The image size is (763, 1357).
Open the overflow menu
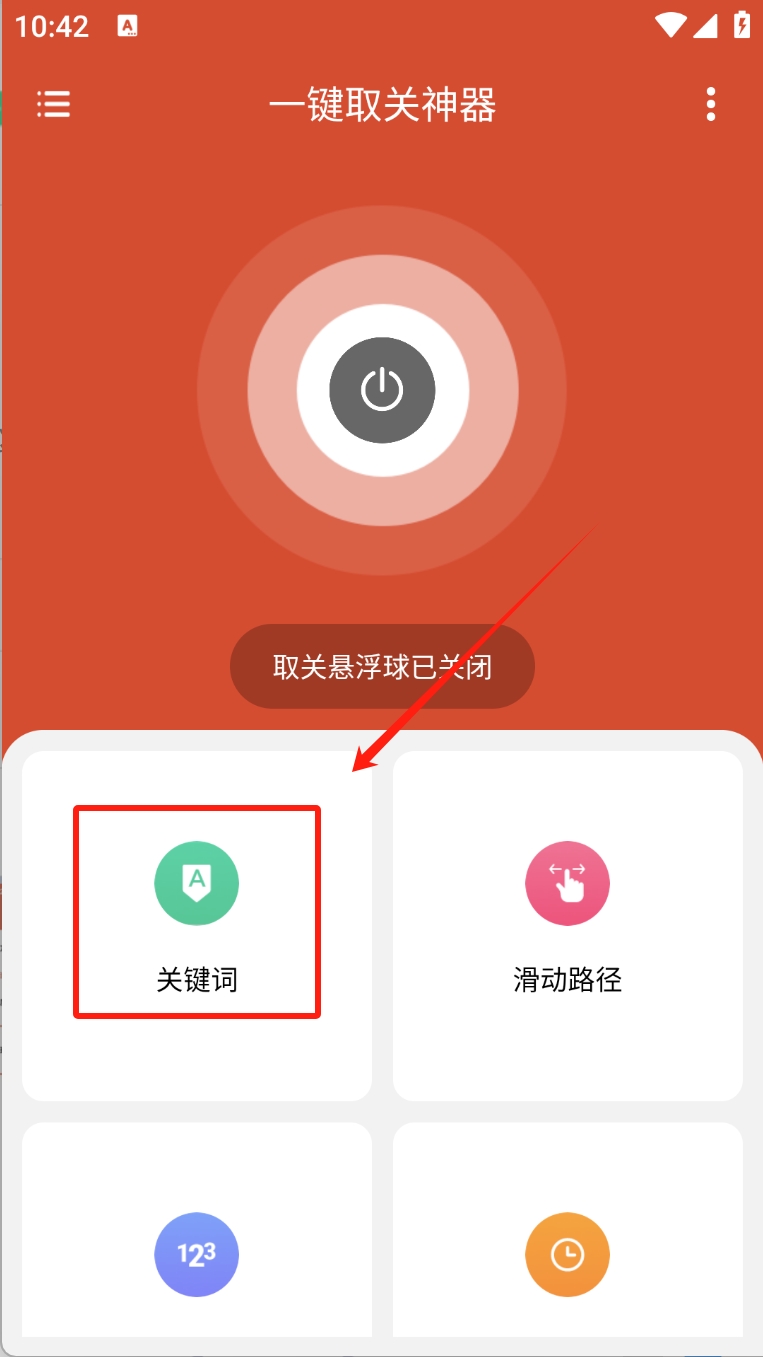[710, 104]
